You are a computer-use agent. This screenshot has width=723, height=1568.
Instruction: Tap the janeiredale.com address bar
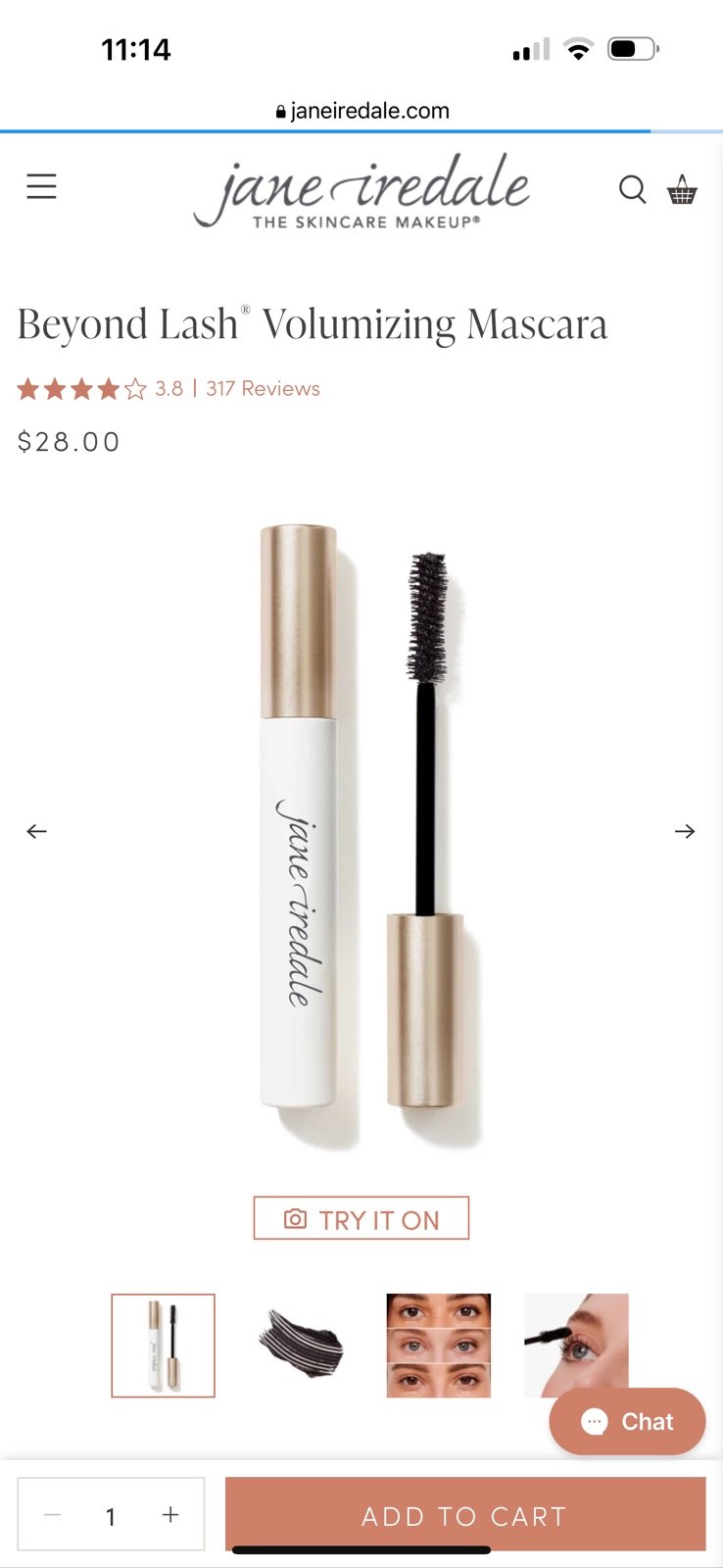pyautogui.click(x=361, y=111)
